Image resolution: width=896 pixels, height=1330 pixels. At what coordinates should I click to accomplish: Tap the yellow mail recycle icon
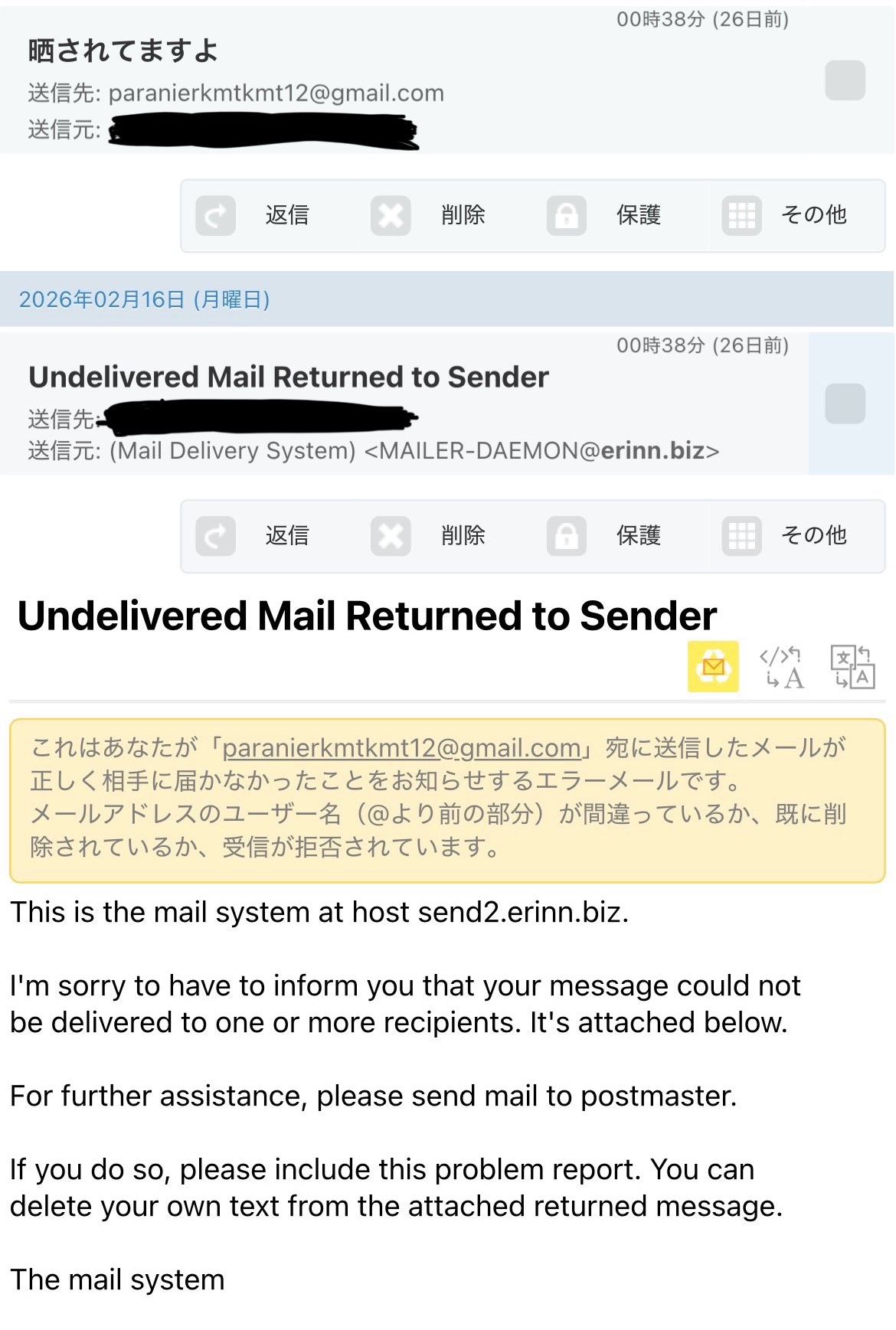click(713, 666)
